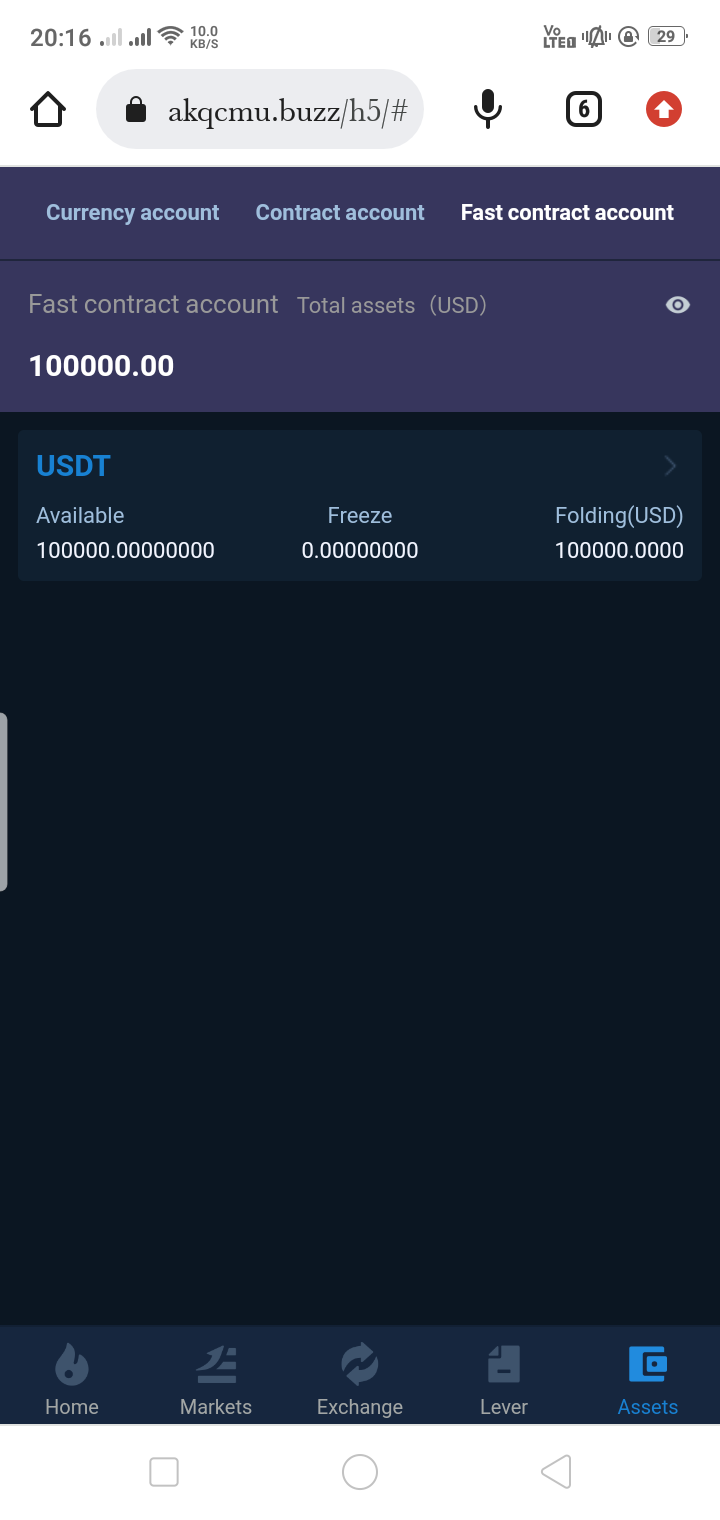Image resolution: width=720 pixels, height=1520 pixels.
Task: Tap the browser home icon
Action: point(48,109)
